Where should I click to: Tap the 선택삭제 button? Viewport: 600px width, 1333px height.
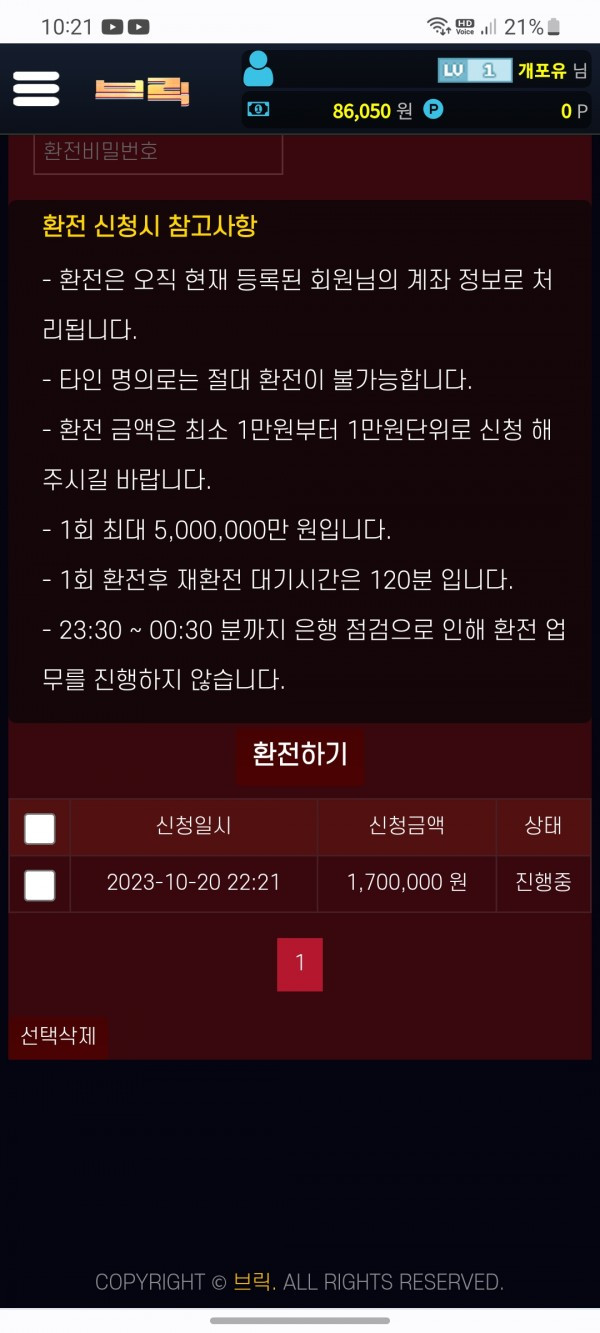pyautogui.click(x=58, y=1035)
